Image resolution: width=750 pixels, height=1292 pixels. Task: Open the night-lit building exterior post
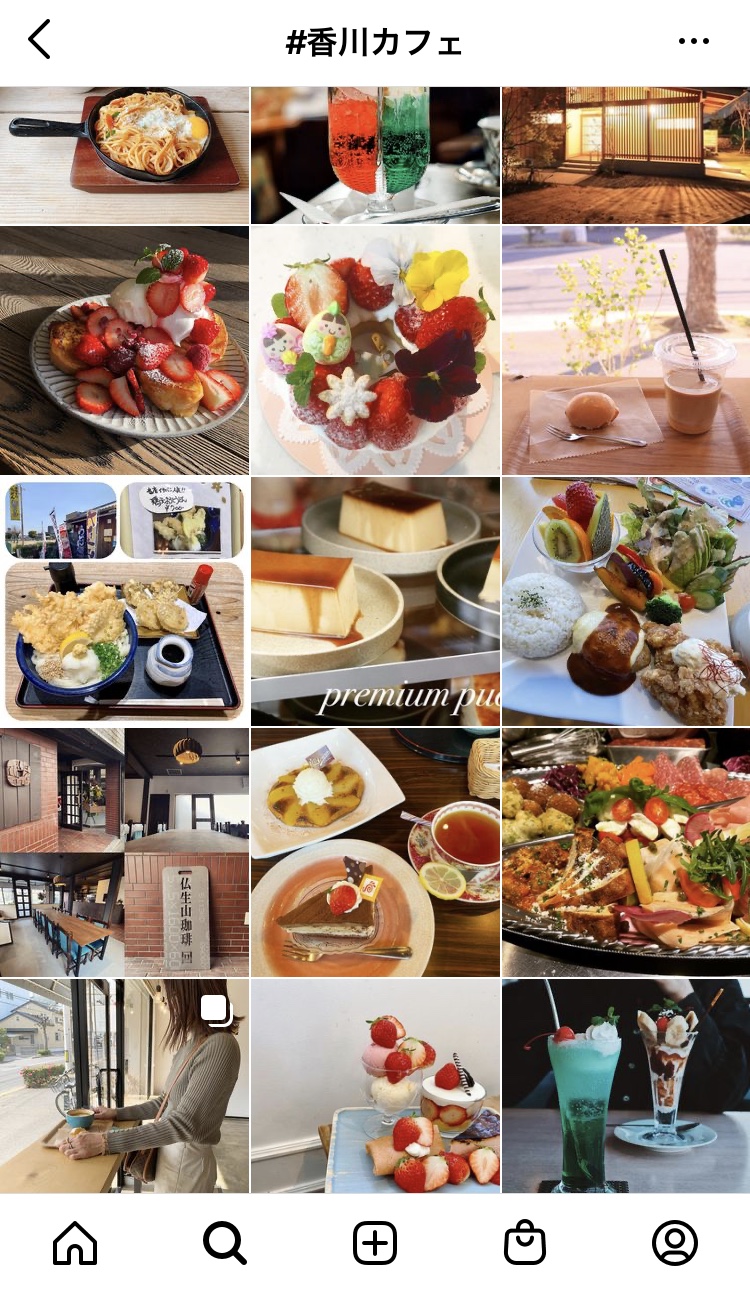(x=626, y=155)
